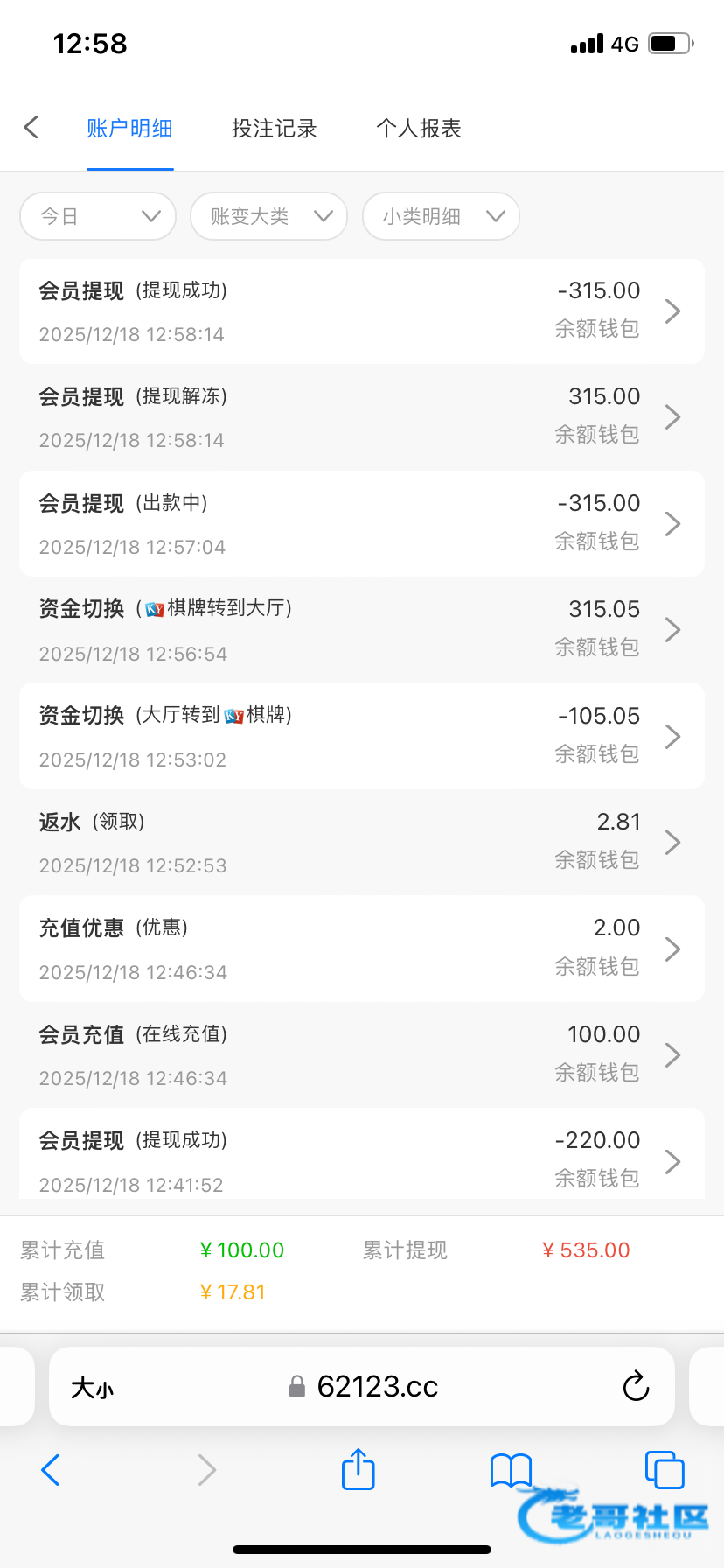View the 提现解冻 transaction details
The width and height of the screenshot is (724, 1568).
362,417
